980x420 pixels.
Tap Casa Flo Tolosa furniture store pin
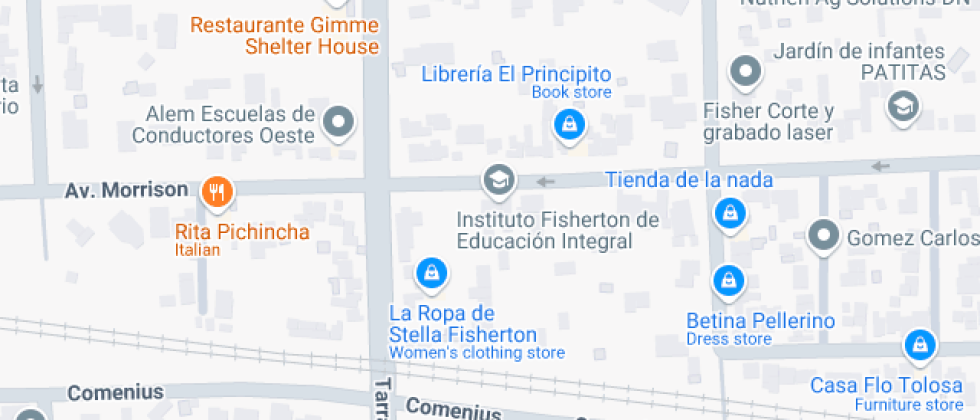[x=918, y=347]
